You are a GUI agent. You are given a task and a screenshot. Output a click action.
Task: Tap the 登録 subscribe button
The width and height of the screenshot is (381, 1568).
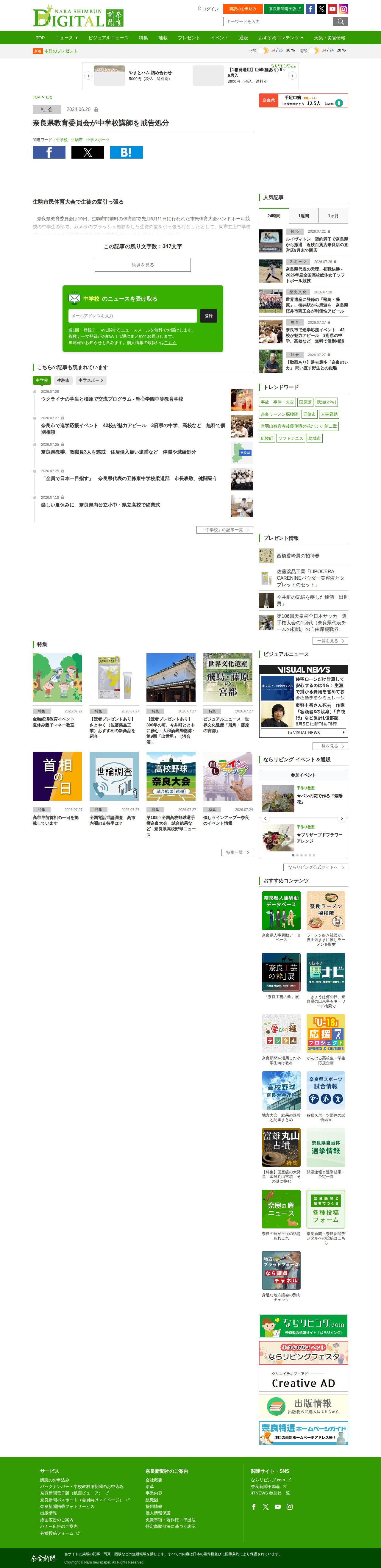[209, 316]
